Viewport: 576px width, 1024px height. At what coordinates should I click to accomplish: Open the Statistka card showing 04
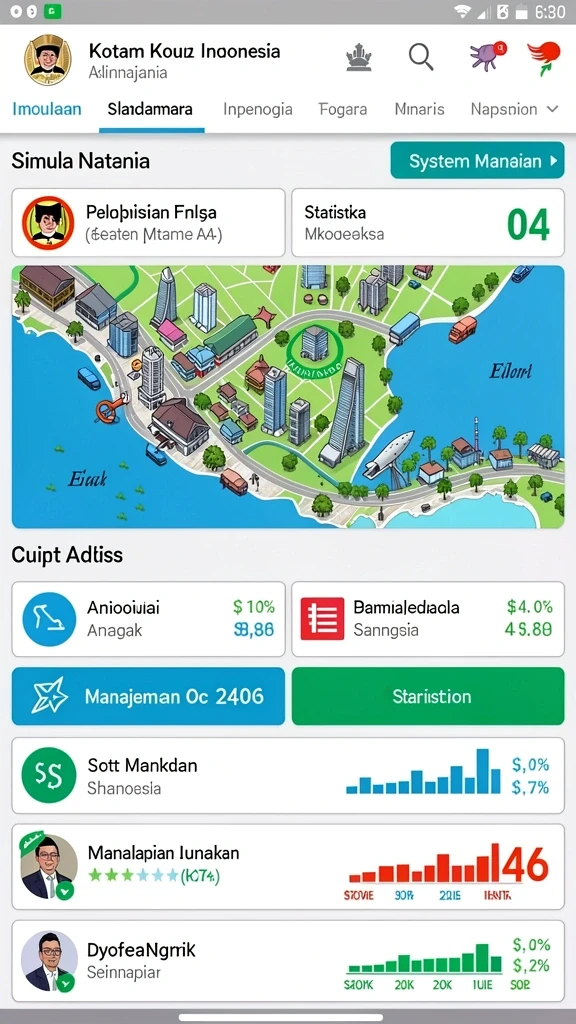[428, 223]
